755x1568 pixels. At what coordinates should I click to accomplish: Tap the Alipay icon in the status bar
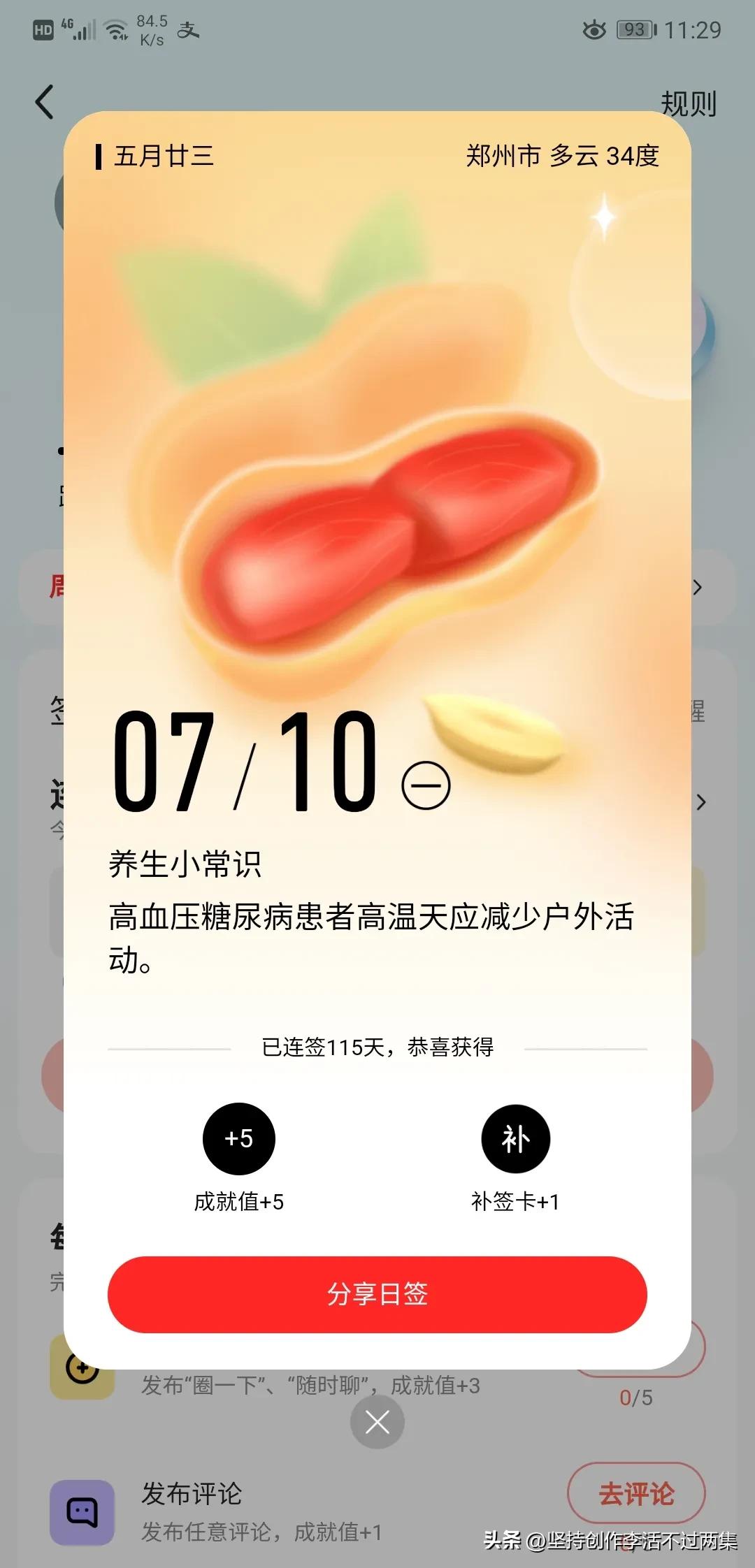[187, 31]
